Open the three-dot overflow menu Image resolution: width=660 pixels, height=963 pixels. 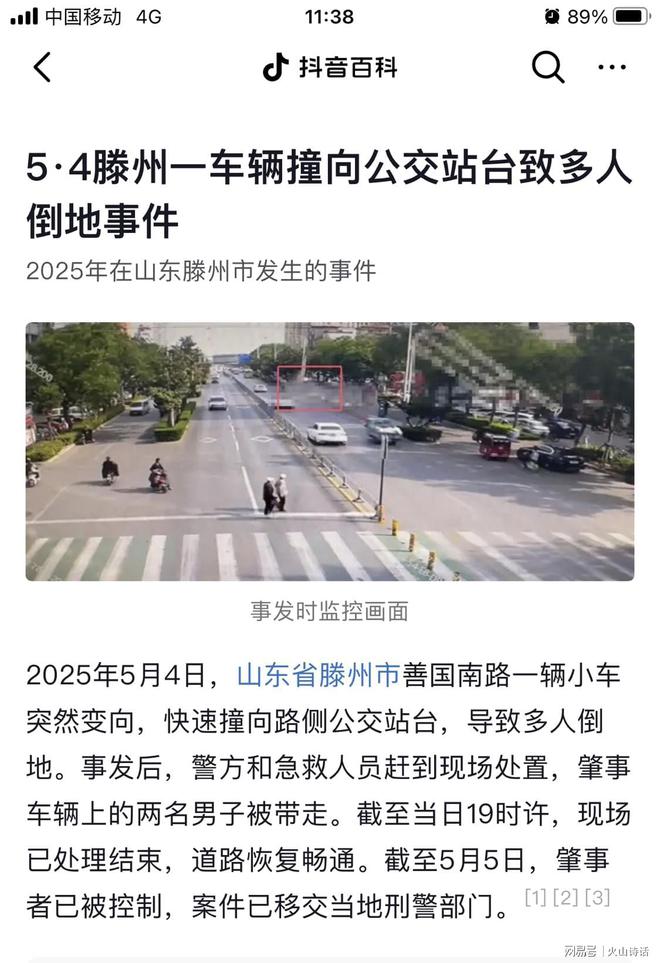tap(611, 68)
